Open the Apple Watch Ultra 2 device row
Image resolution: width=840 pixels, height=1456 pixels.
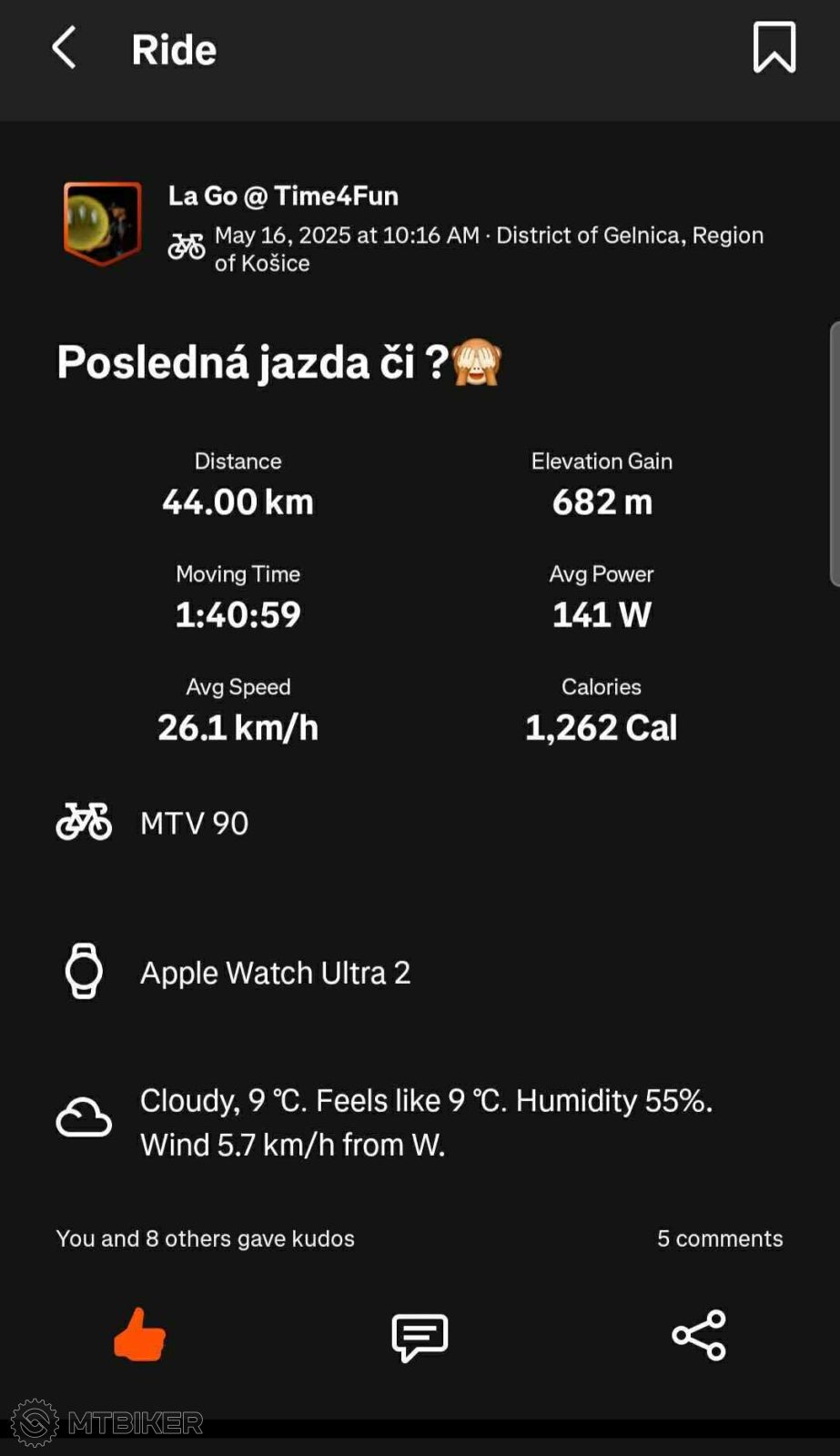[x=275, y=973]
